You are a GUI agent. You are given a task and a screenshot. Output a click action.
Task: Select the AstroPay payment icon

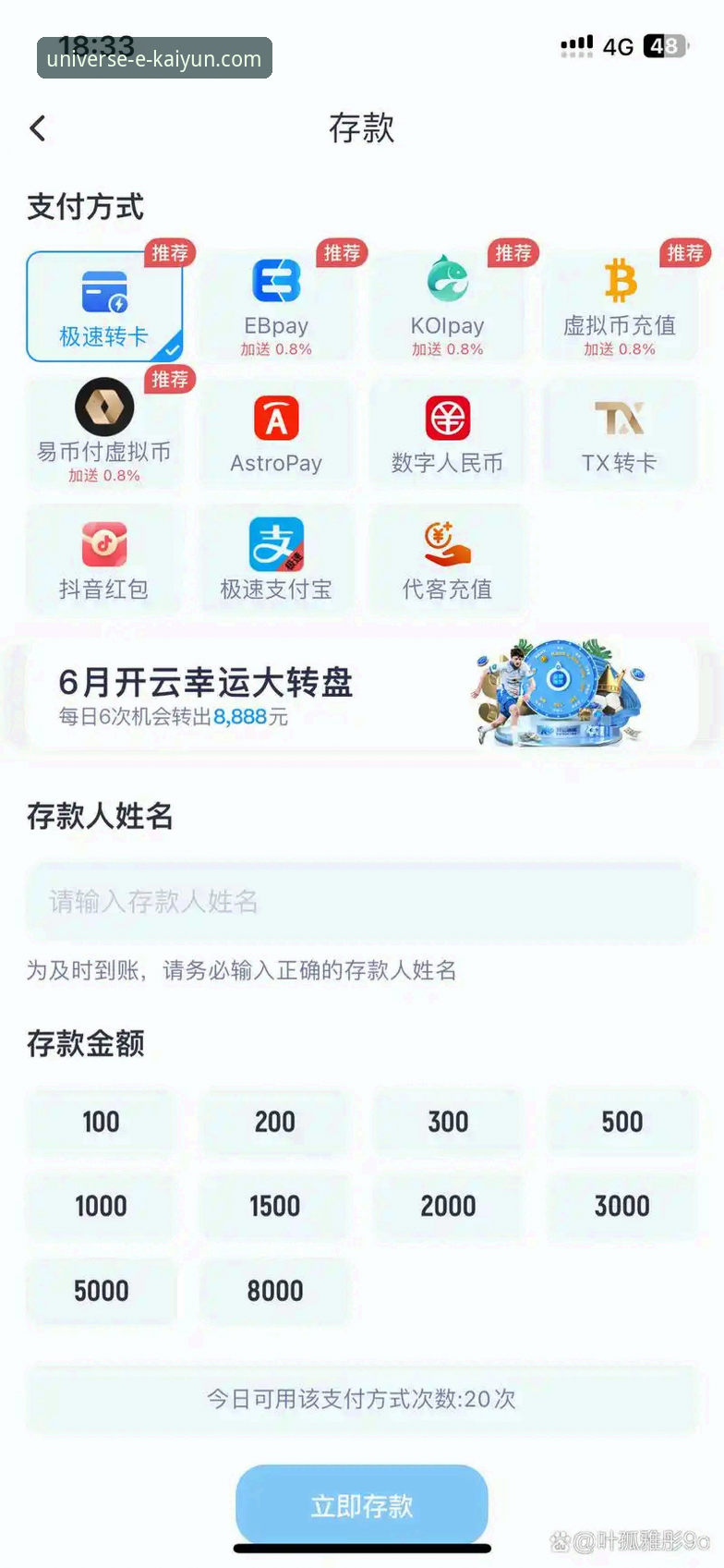point(276,420)
